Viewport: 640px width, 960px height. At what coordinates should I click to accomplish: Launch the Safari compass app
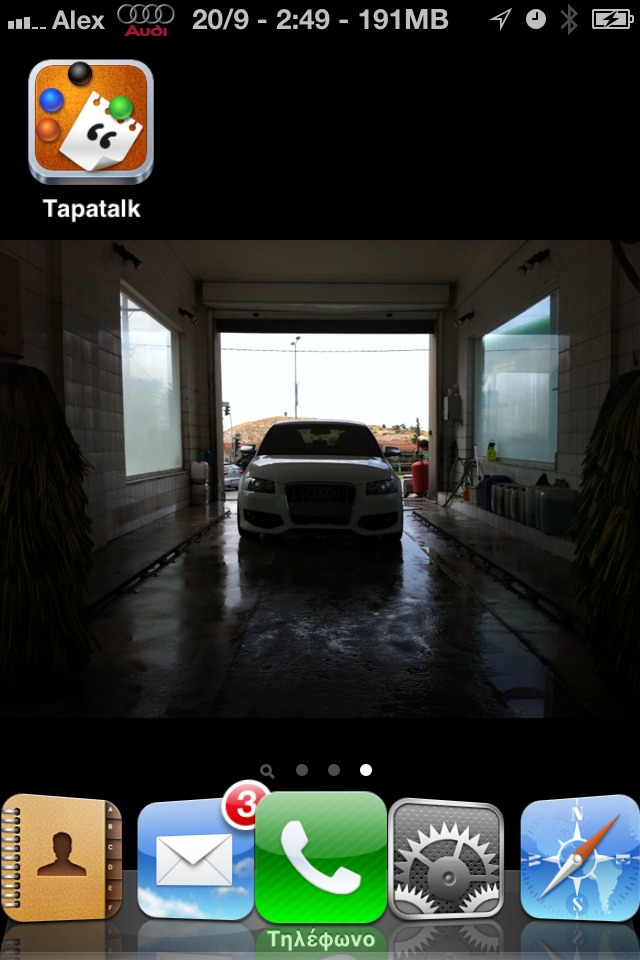(580, 858)
